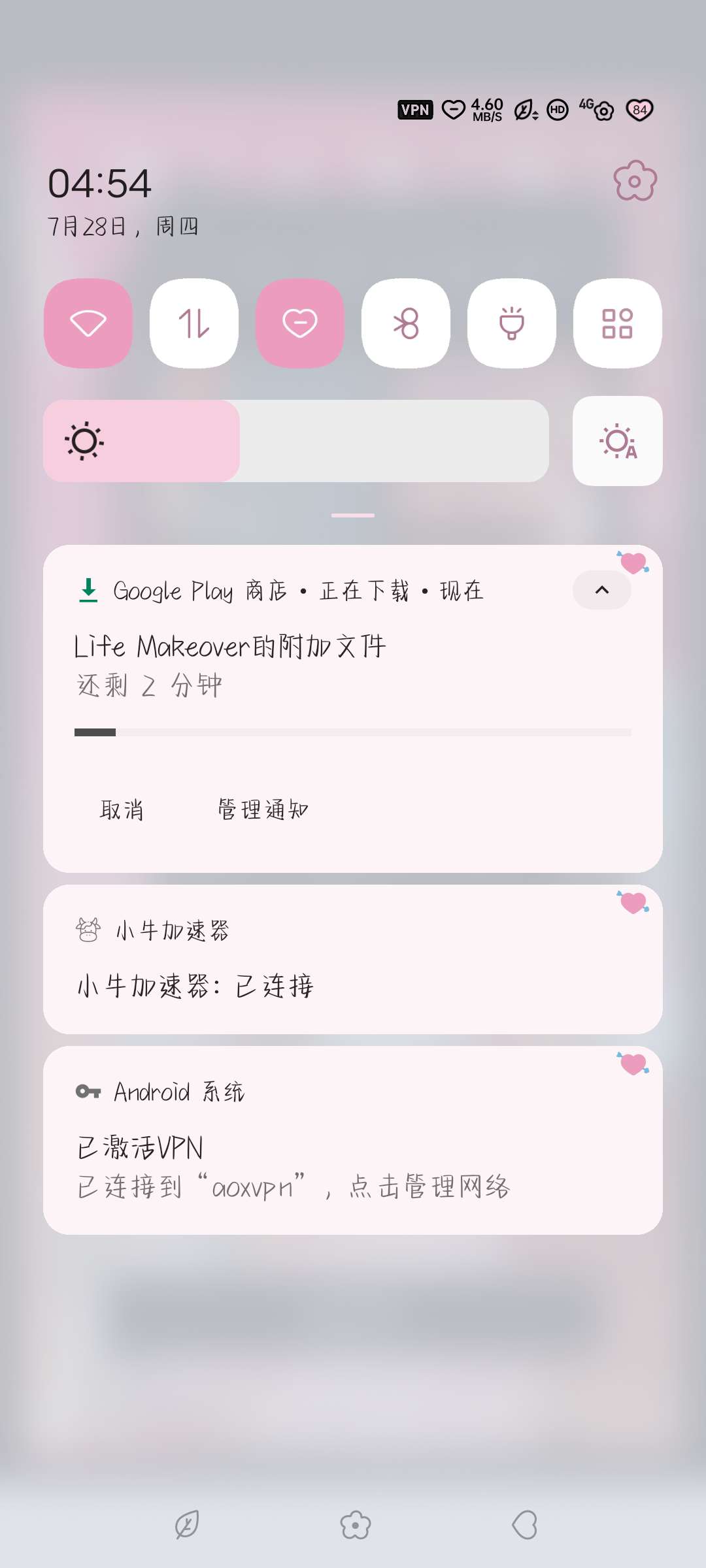Screen dimensions: 706x1568
Task: Set brightness by tapping the slider
Action: tap(392, 441)
